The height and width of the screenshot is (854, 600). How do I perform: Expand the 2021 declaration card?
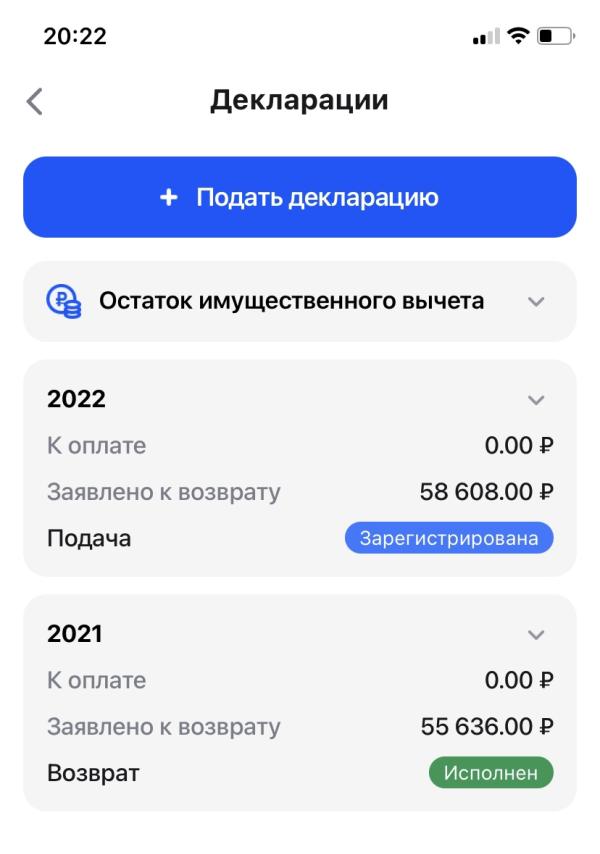tap(536, 635)
